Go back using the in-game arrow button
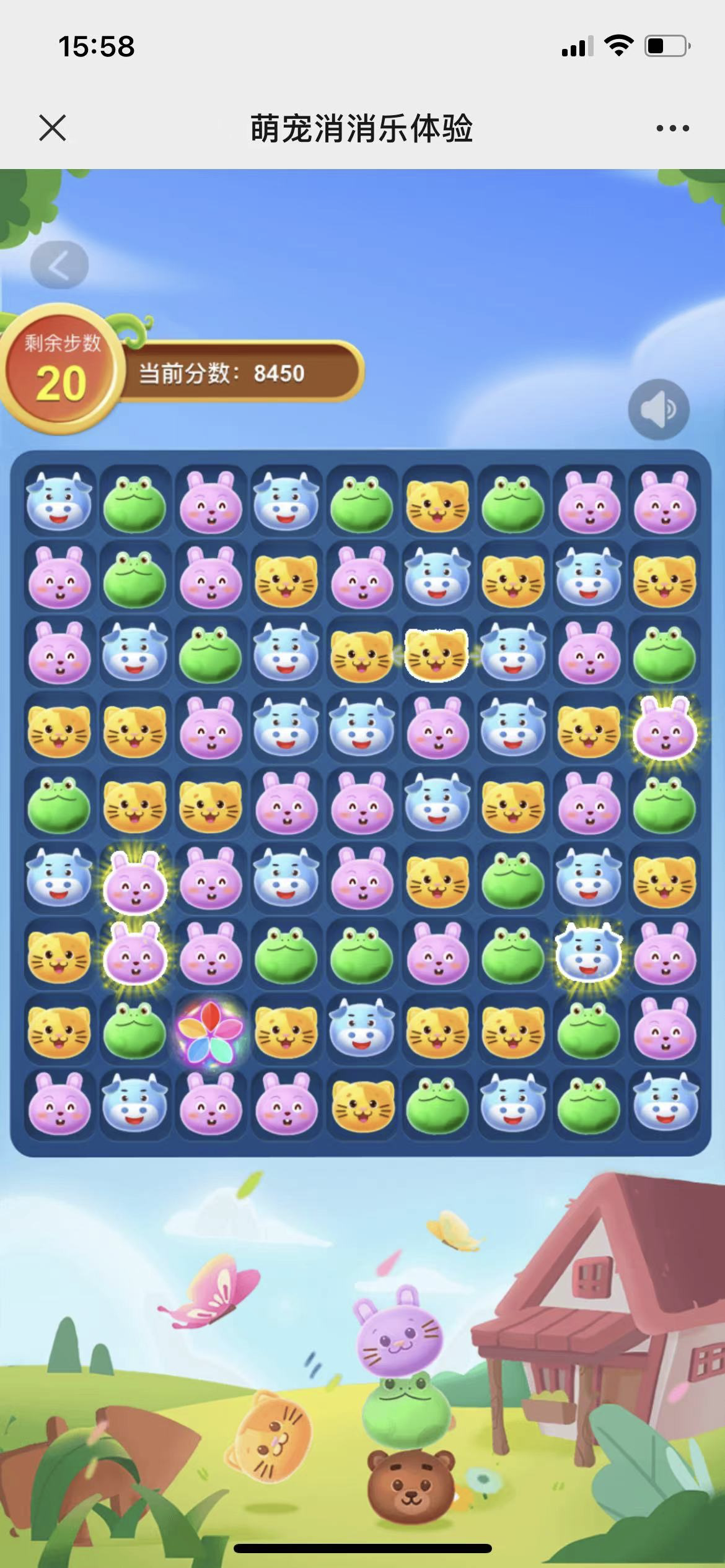 point(59,266)
